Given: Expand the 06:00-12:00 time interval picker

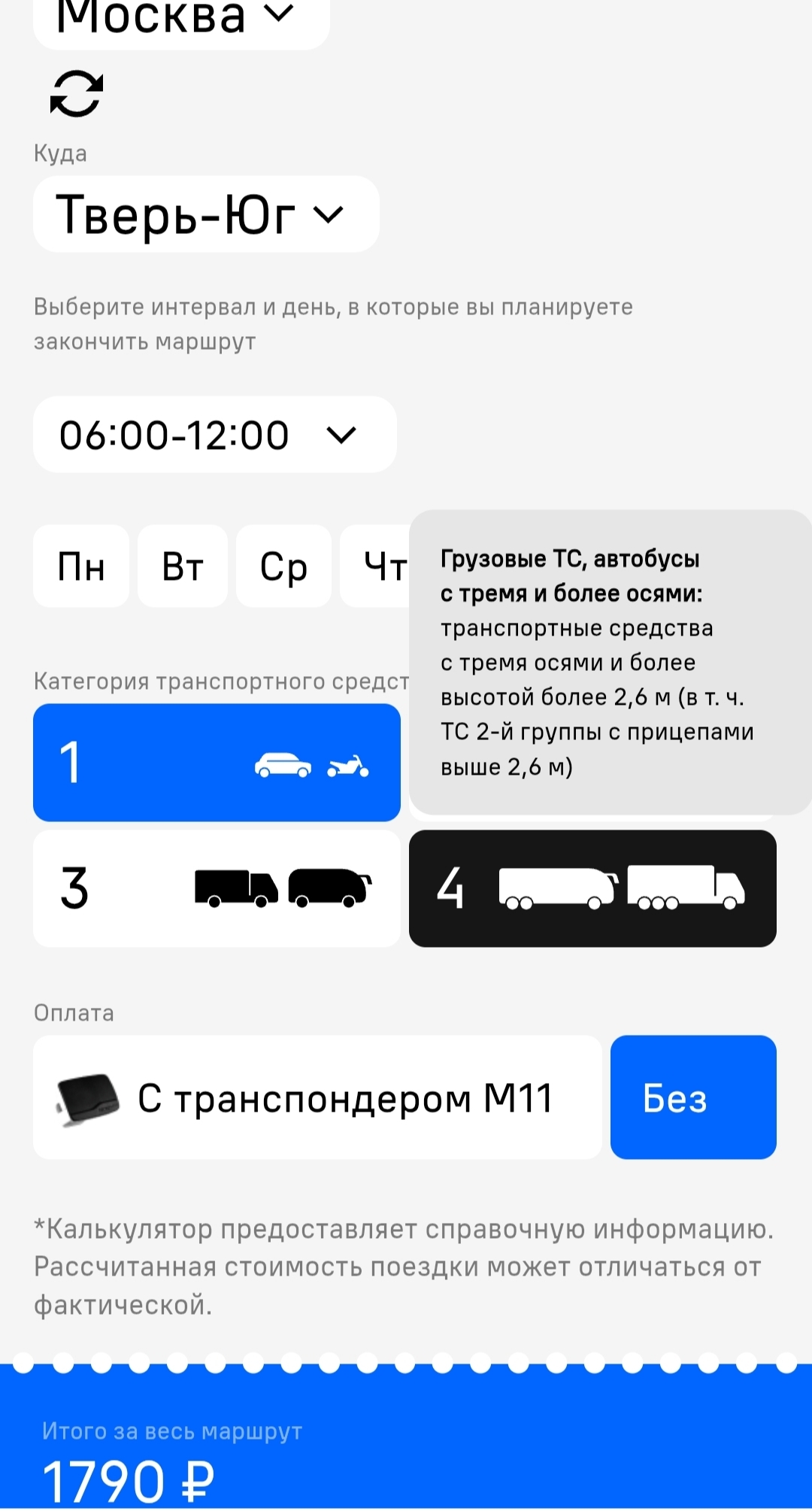Looking at the screenshot, I should (214, 435).
